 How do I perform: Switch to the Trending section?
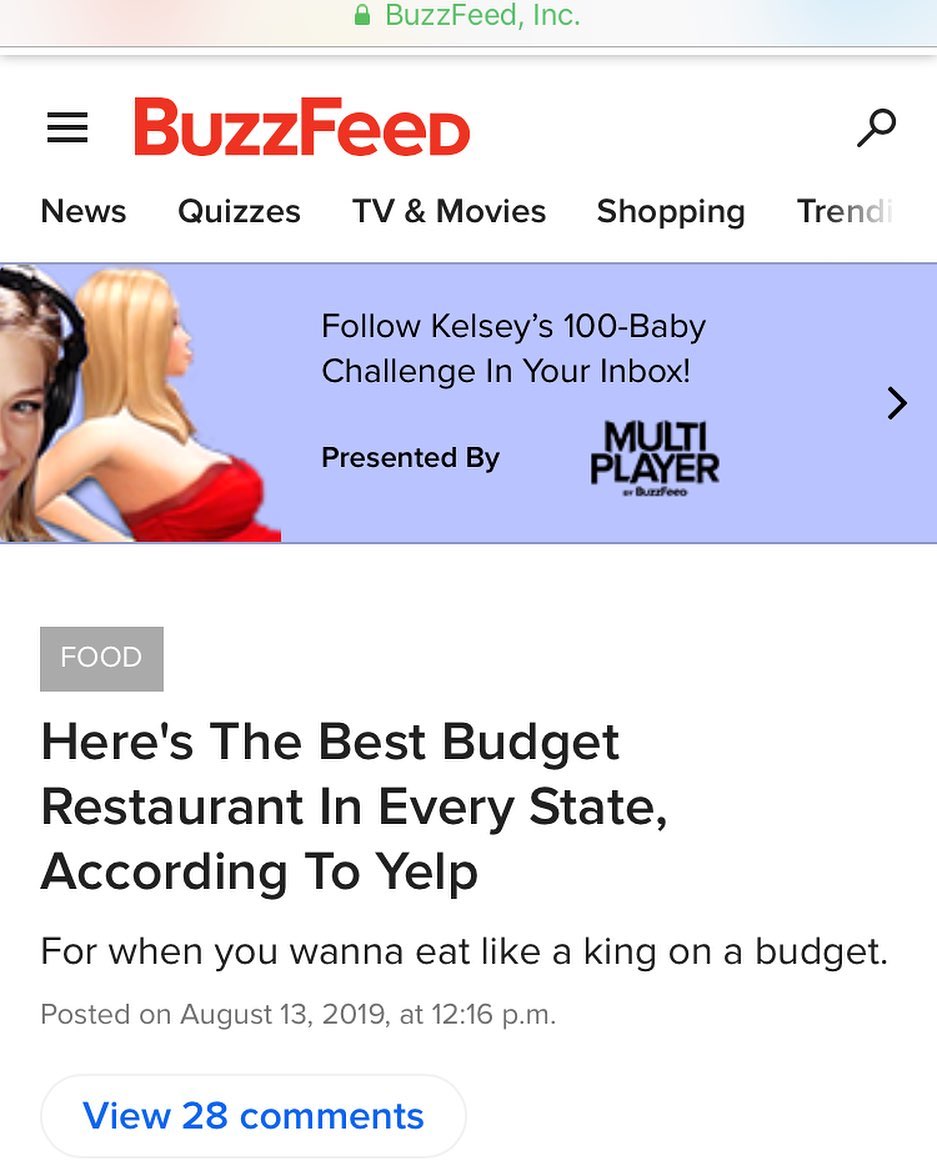[845, 212]
